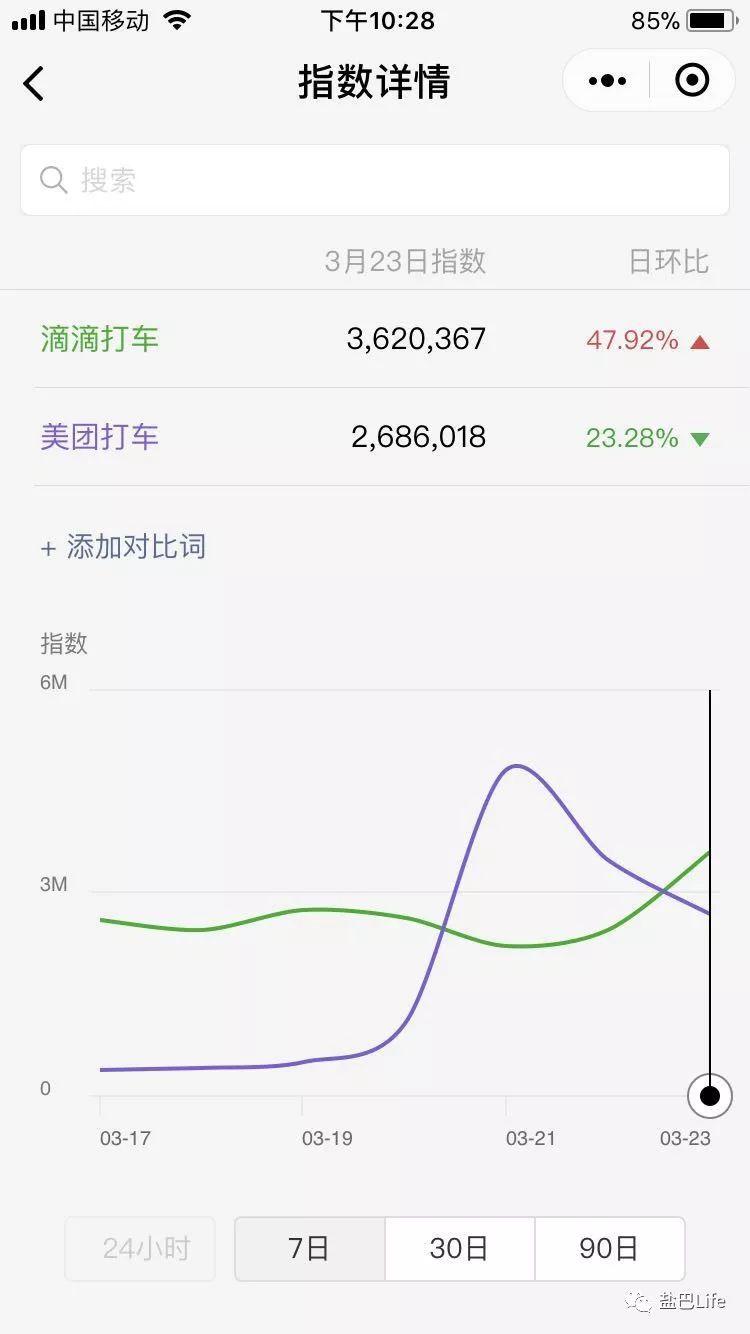This screenshot has width=750, height=1334.
Task: Add a comparison word via 添加对比词
Action: click(x=123, y=547)
